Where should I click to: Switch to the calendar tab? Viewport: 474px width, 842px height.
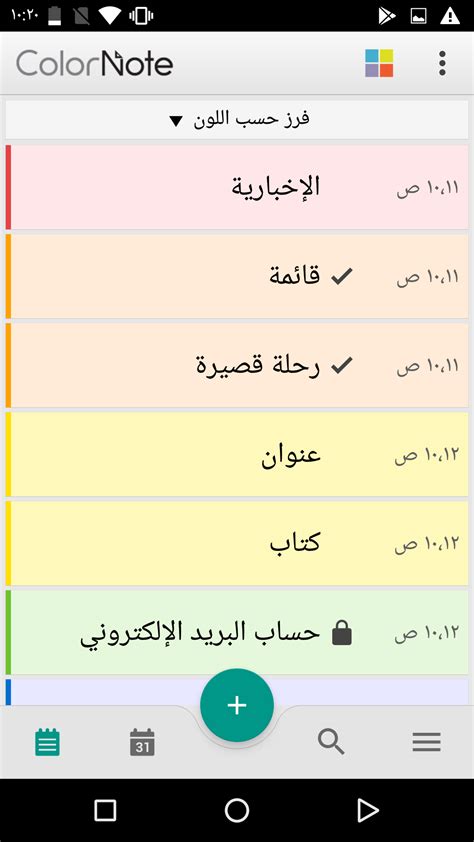142,743
